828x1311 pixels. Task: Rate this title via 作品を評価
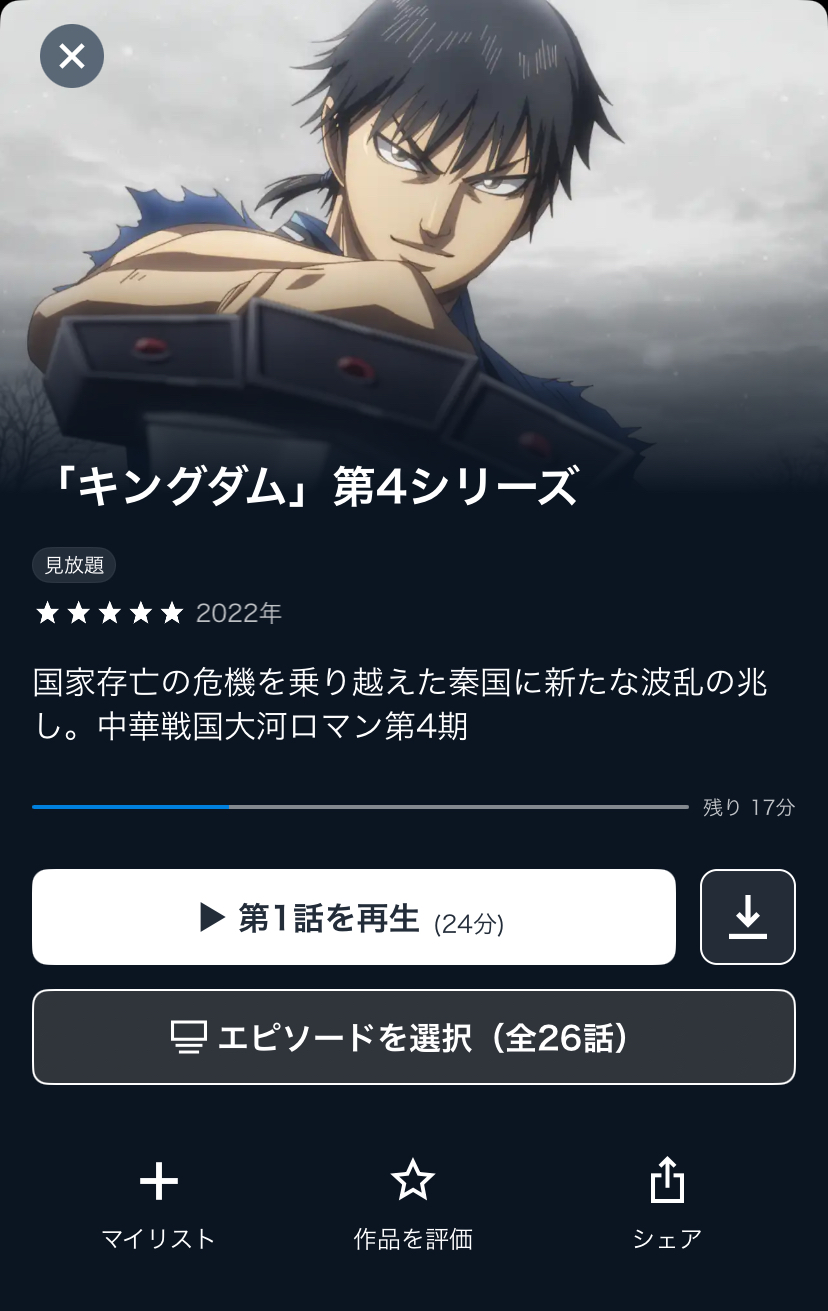(413, 1204)
